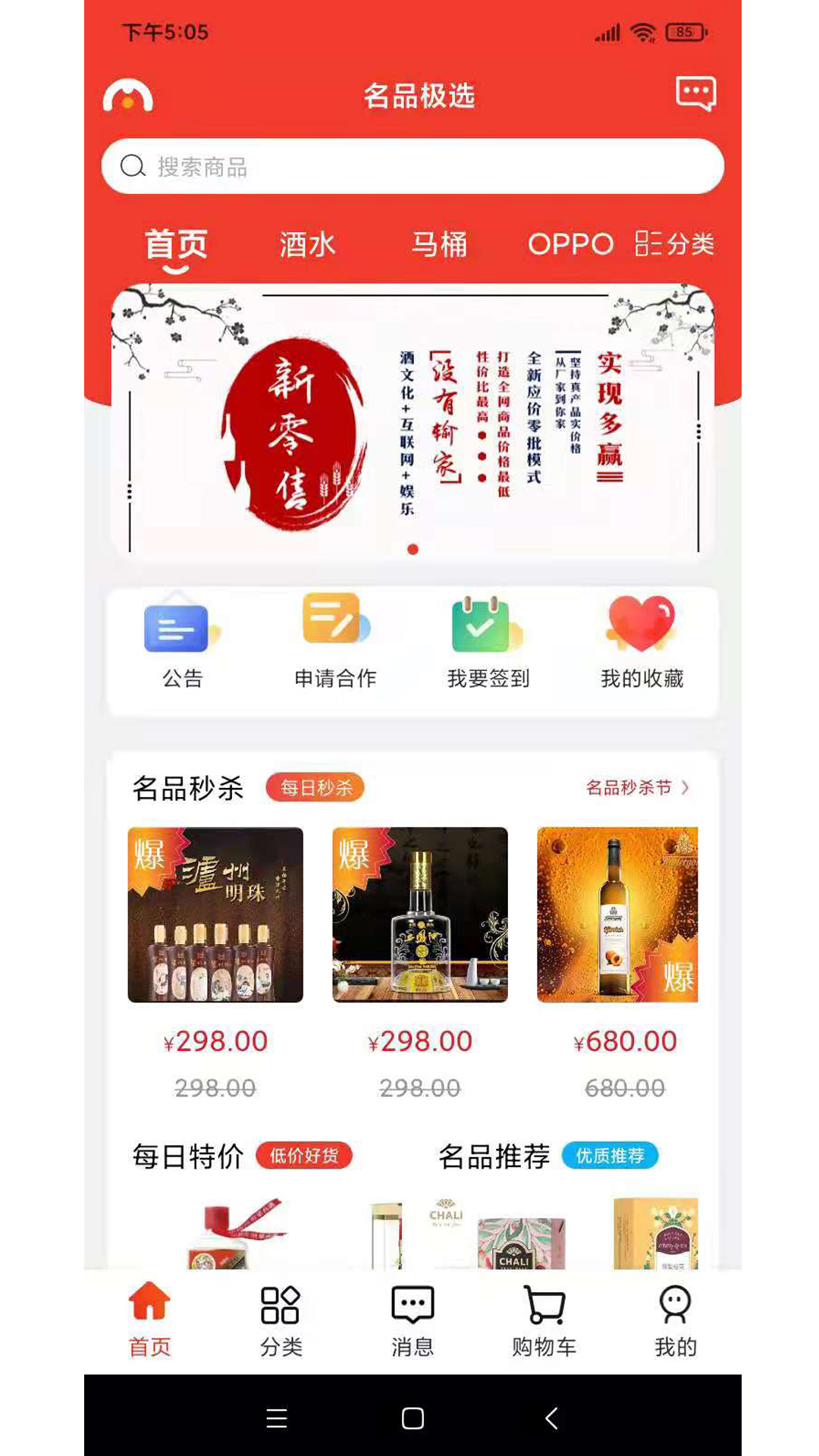Open the 新零售 promotional banner
819x1456 pixels.
click(x=413, y=421)
